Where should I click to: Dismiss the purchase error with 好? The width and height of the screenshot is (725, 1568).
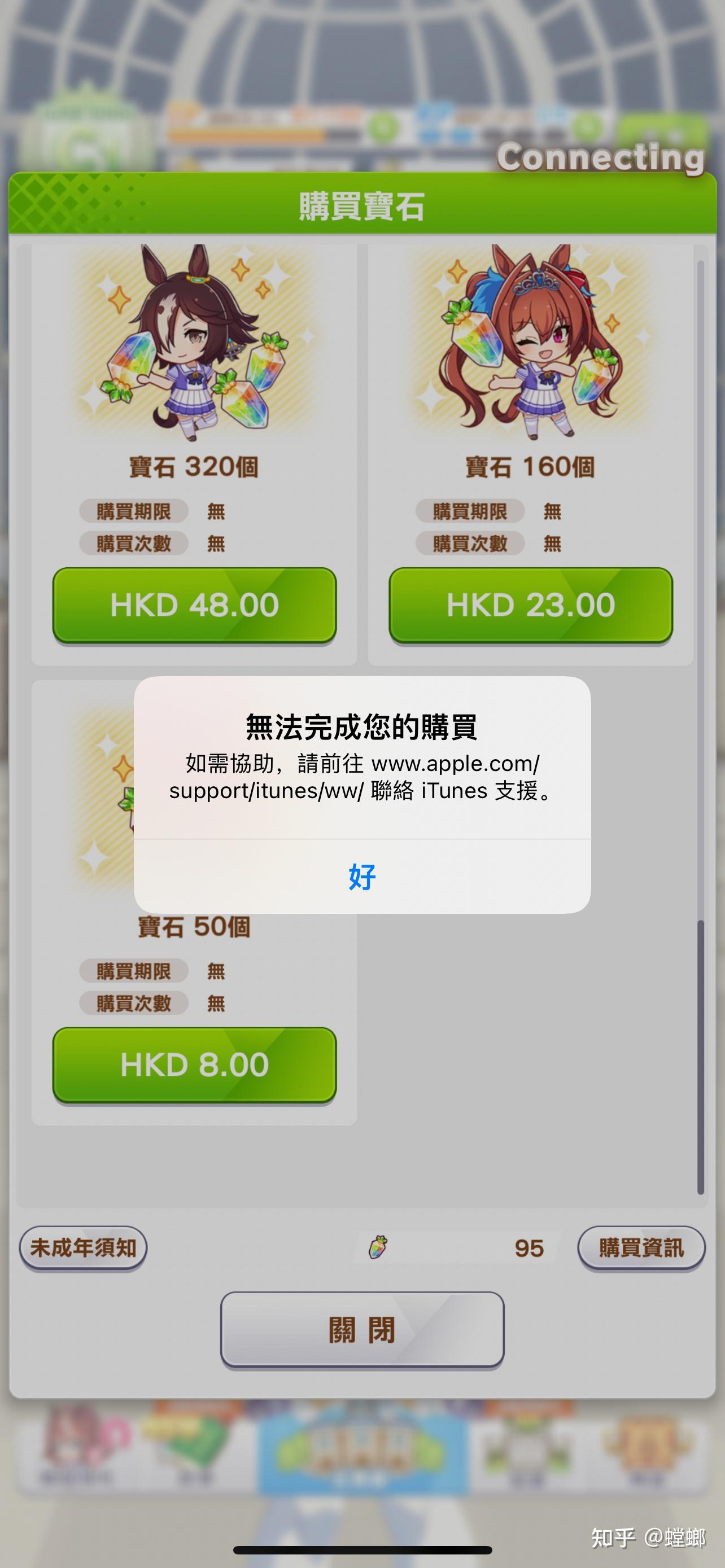[362, 877]
